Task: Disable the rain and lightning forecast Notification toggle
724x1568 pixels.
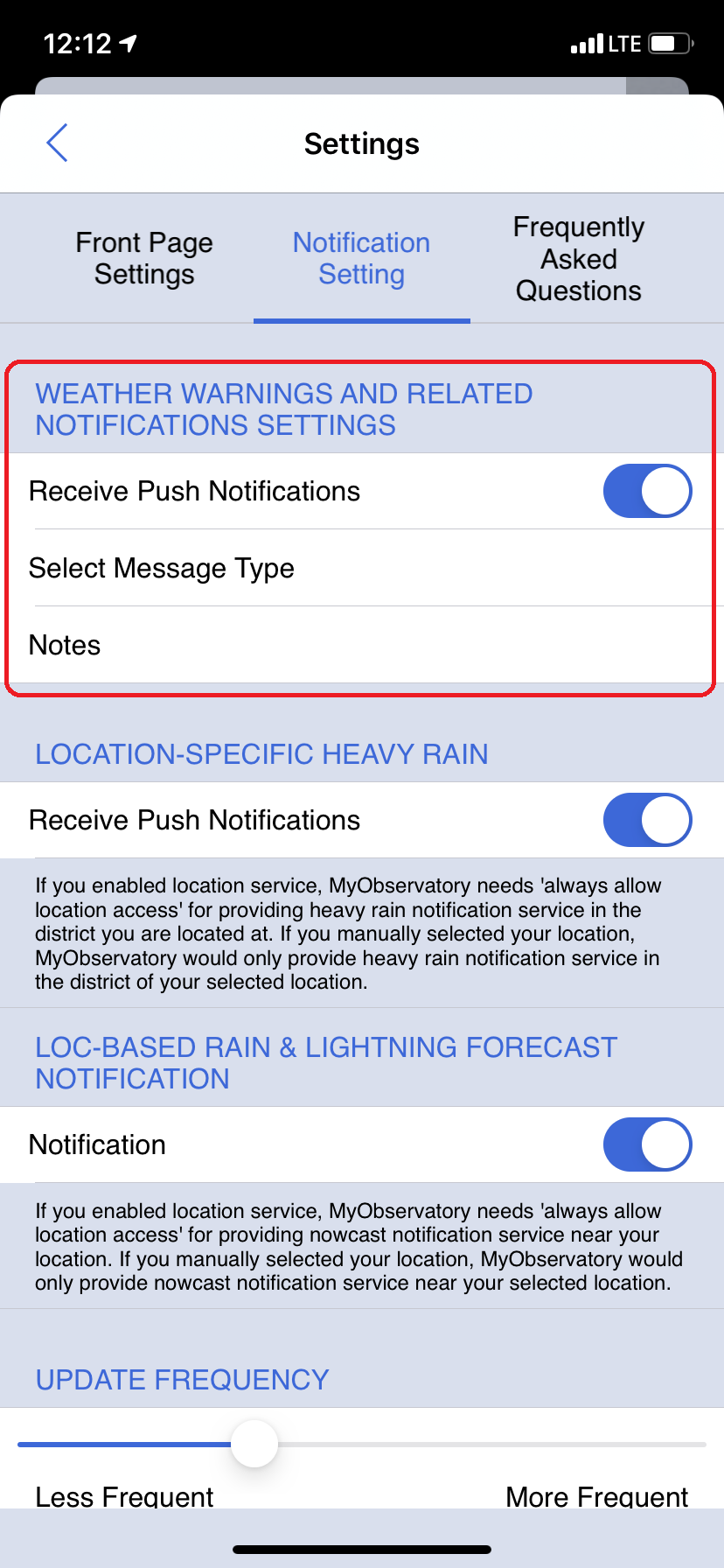Action: click(647, 1144)
